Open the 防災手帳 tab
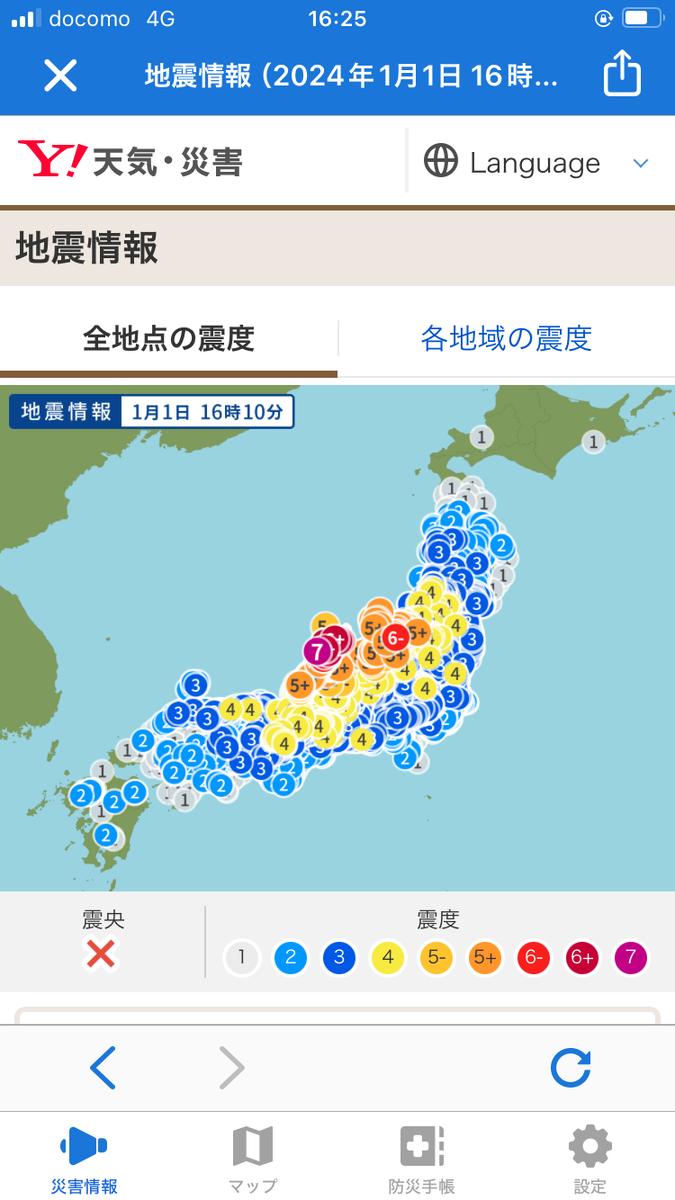This screenshot has width=675, height=1200. [x=422, y=1158]
